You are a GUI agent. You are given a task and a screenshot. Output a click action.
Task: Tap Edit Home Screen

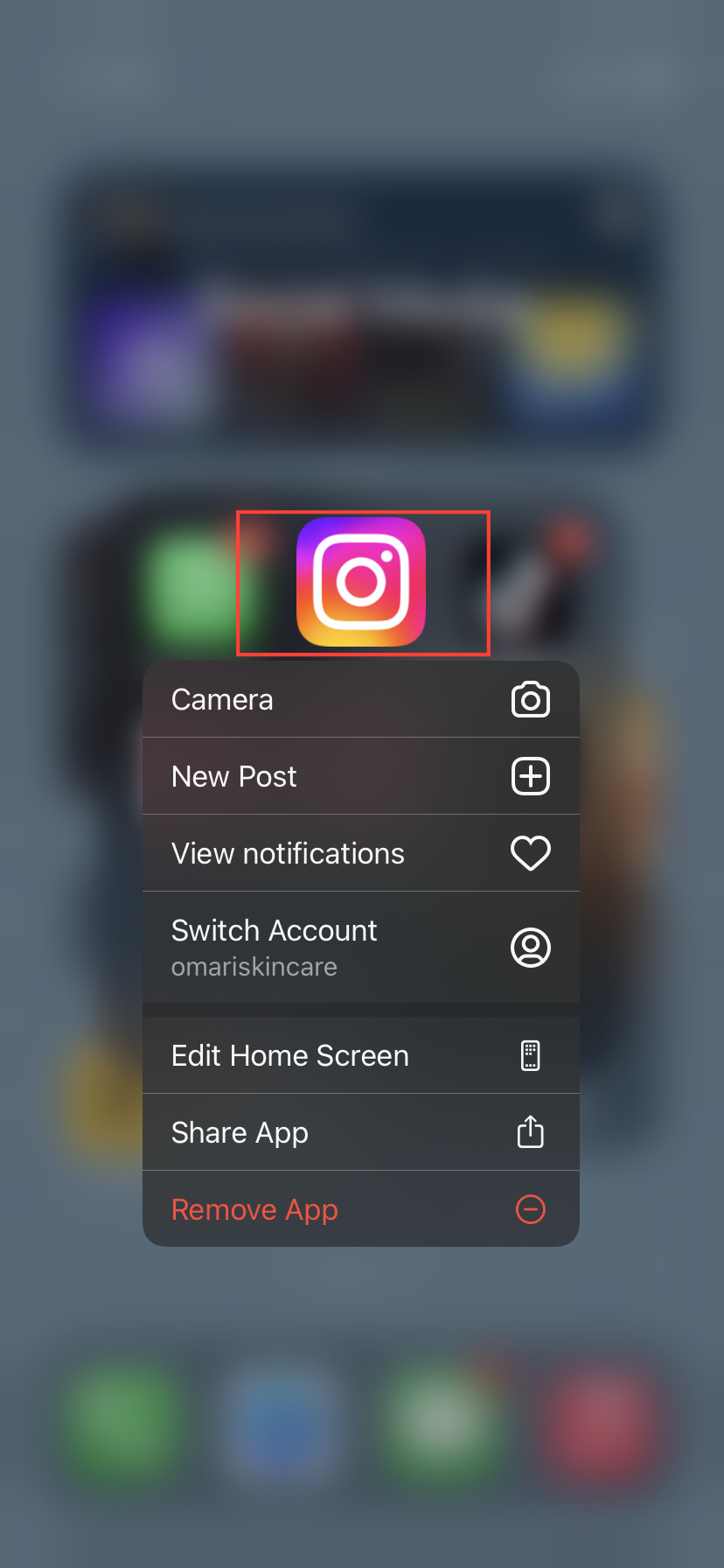point(360,1055)
